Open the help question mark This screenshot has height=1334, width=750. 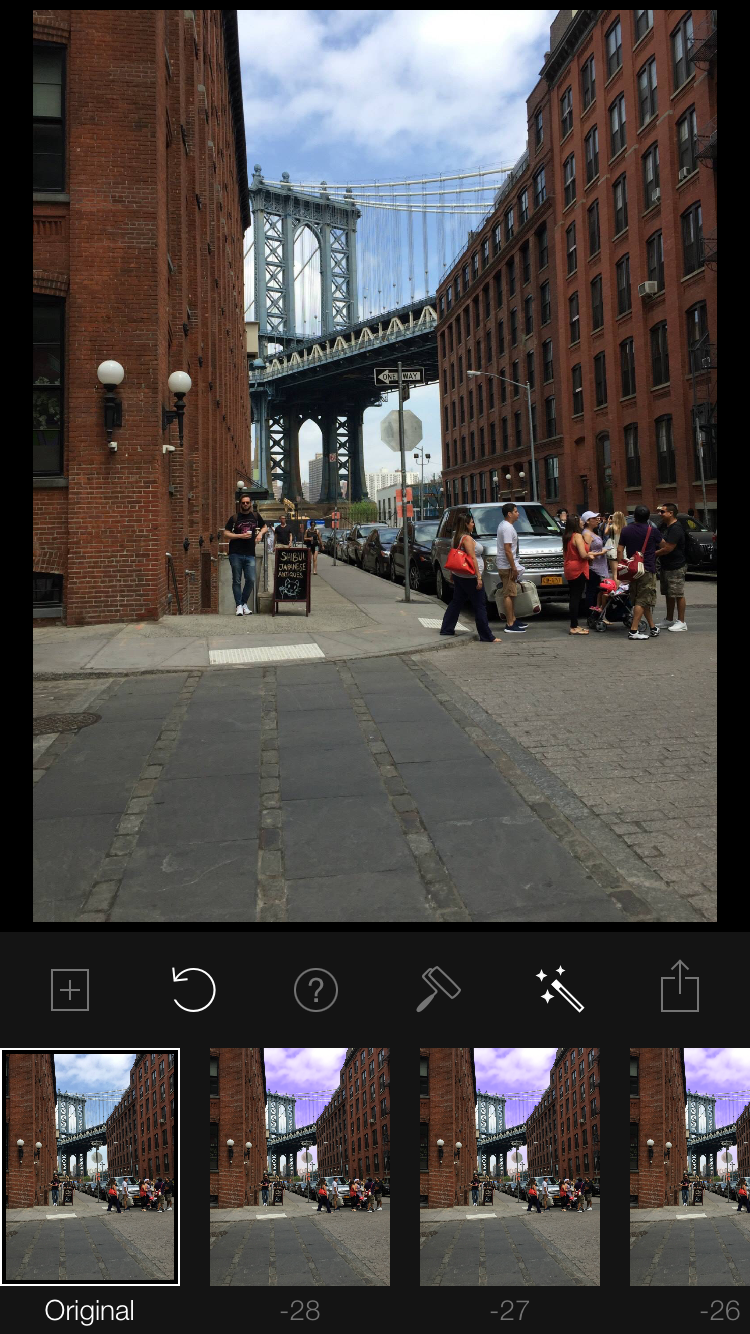coord(316,990)
